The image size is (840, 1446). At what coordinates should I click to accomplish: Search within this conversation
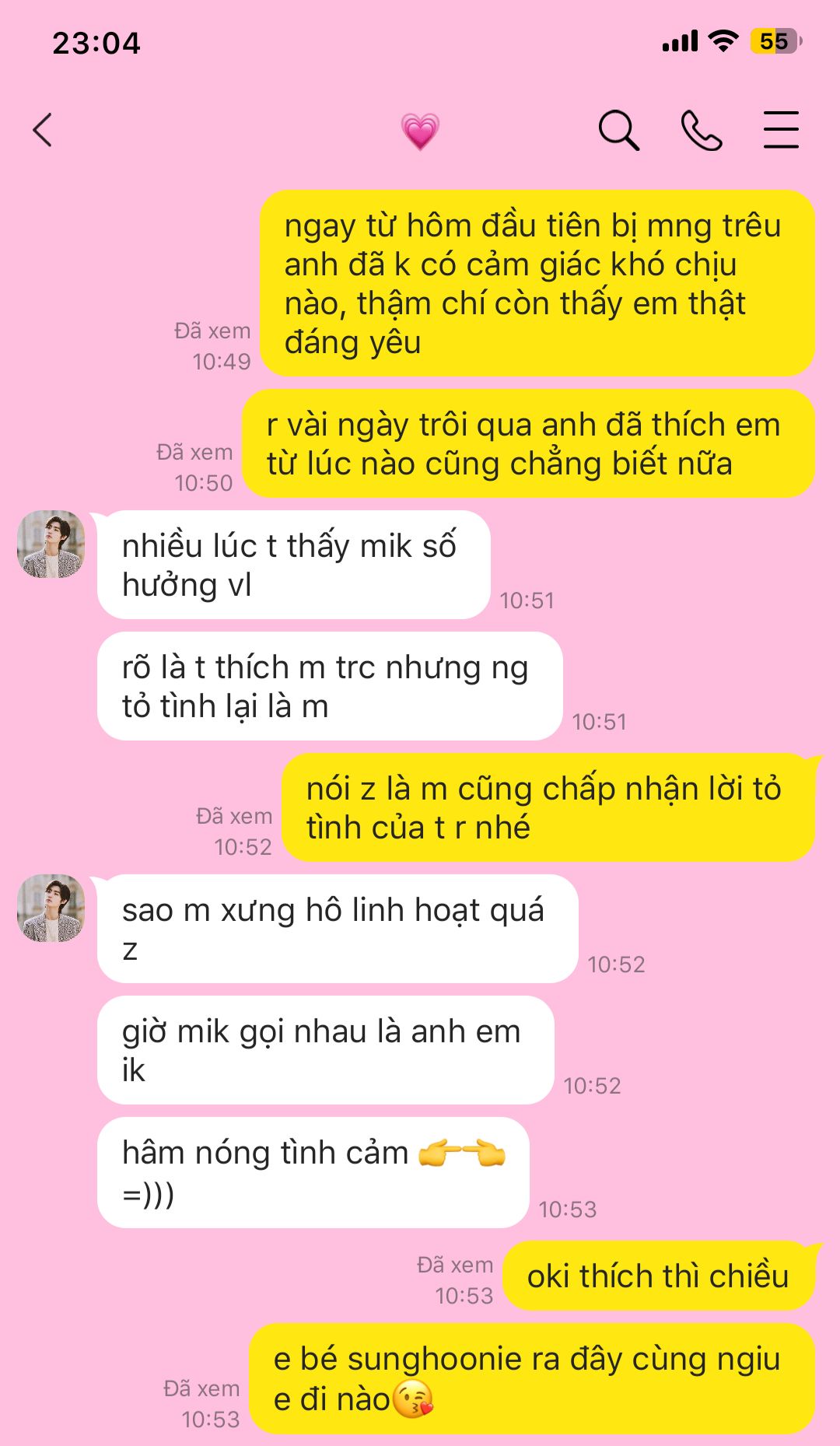tap(618, 130)
